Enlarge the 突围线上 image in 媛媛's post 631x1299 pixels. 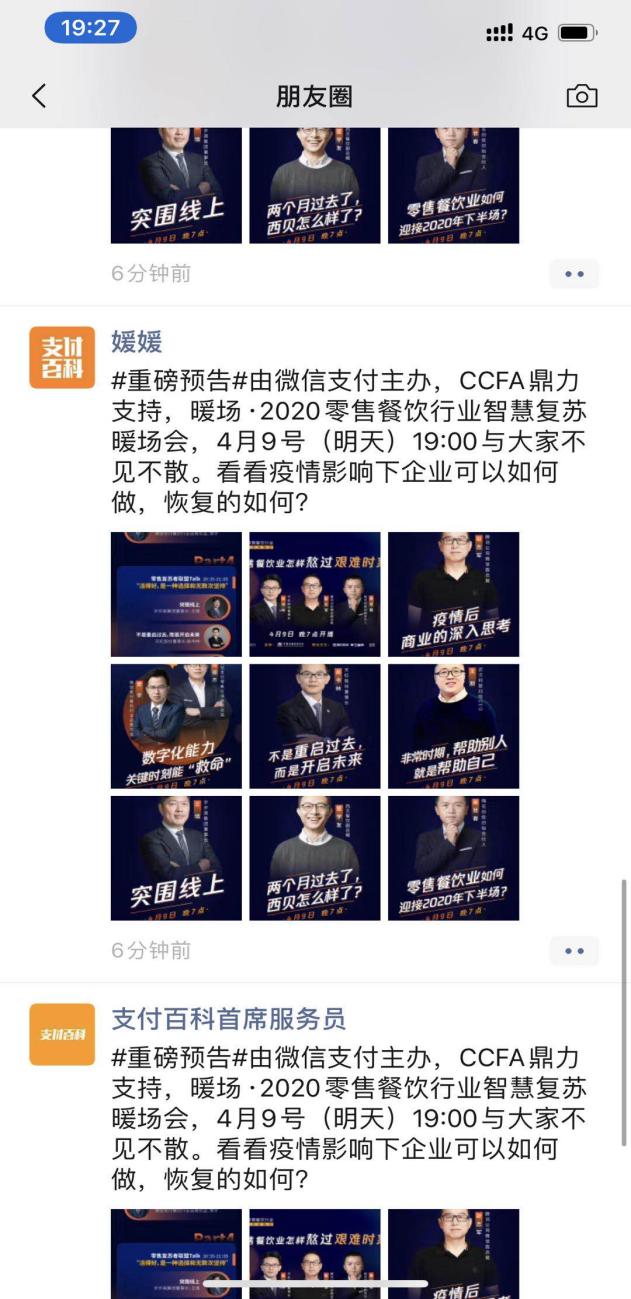pyautogui.click(x=176, y=858)
